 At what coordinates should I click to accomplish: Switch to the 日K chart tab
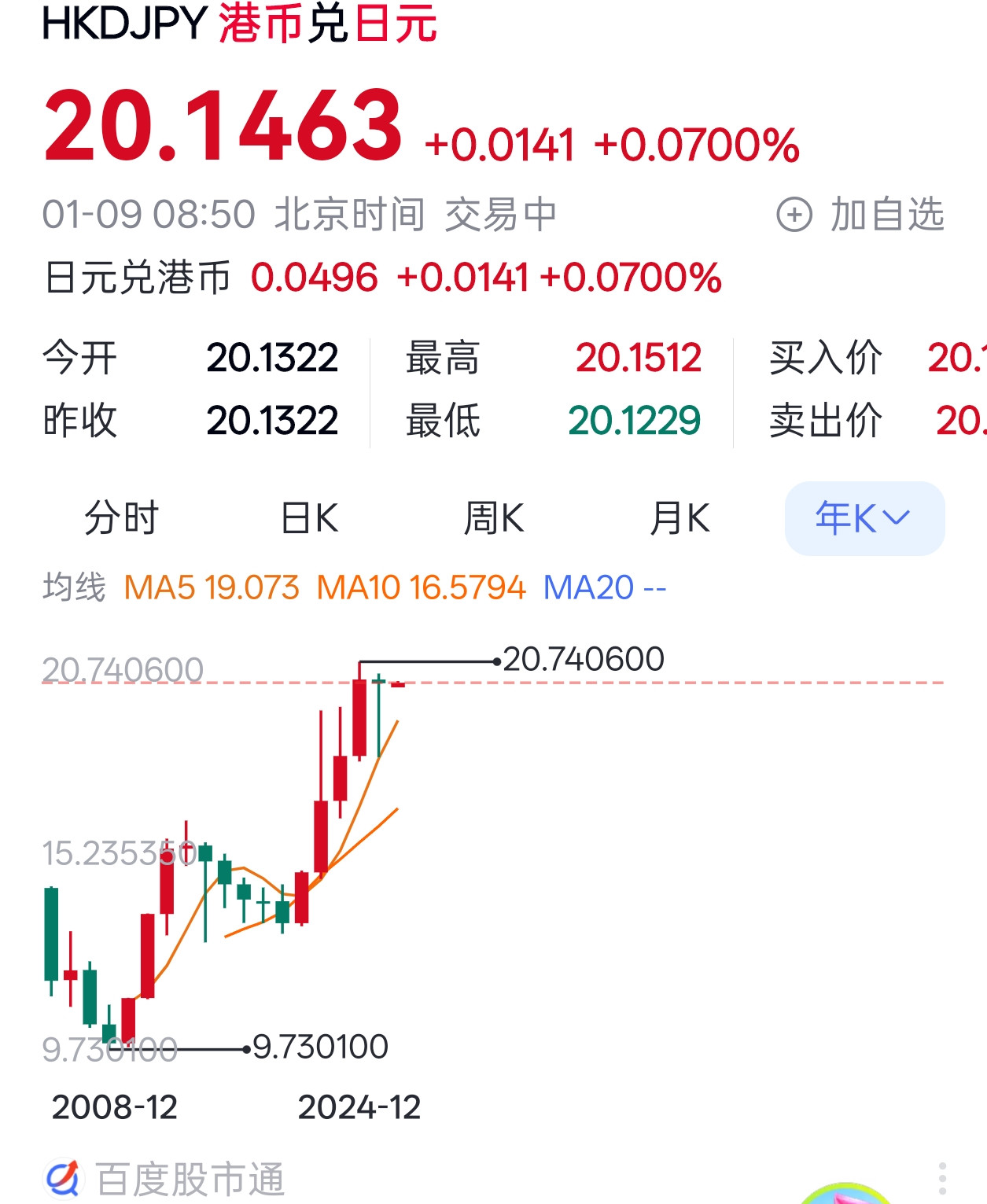coord(310,518)
